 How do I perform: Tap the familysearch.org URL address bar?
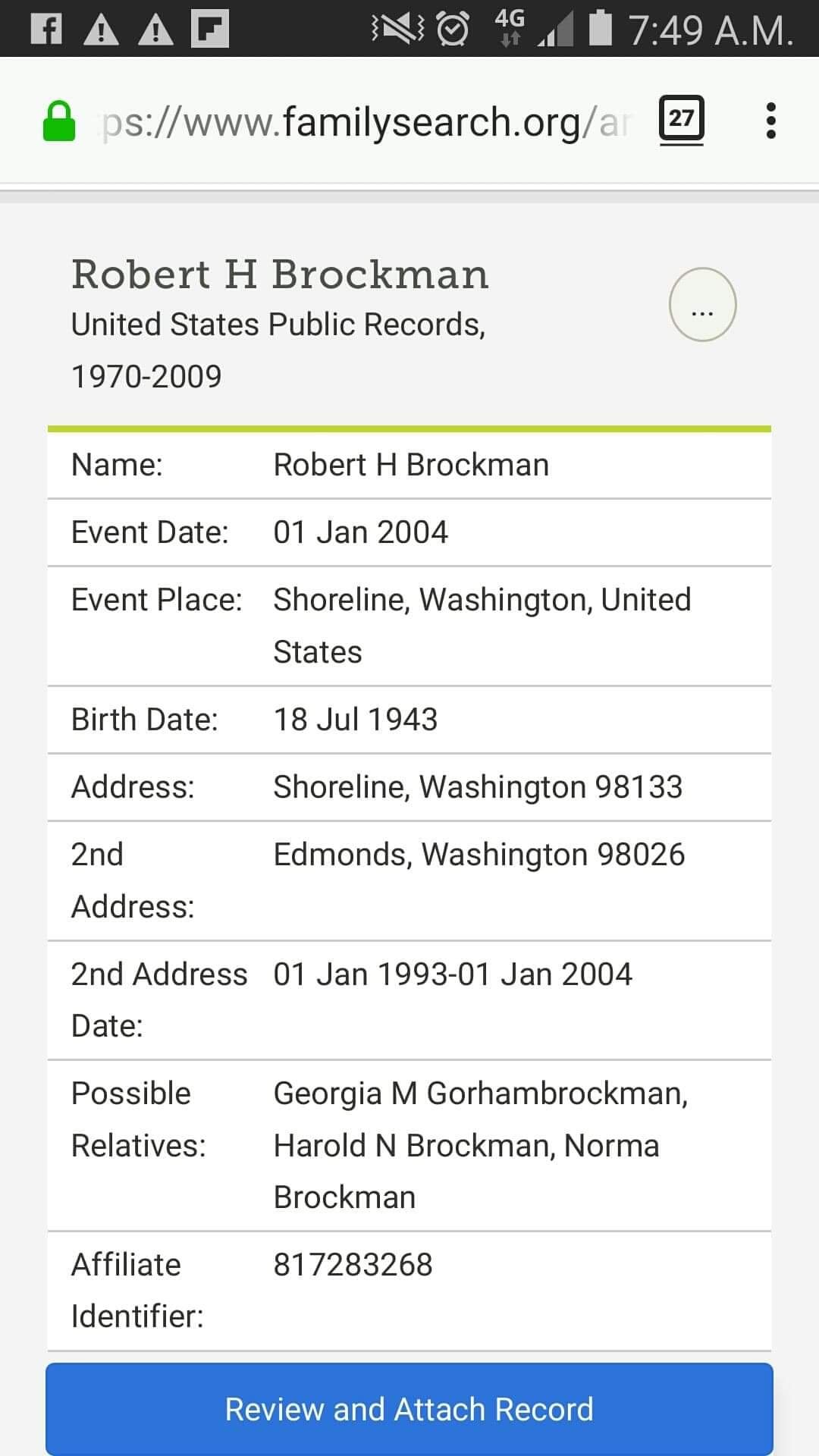(x=364, y=122)
